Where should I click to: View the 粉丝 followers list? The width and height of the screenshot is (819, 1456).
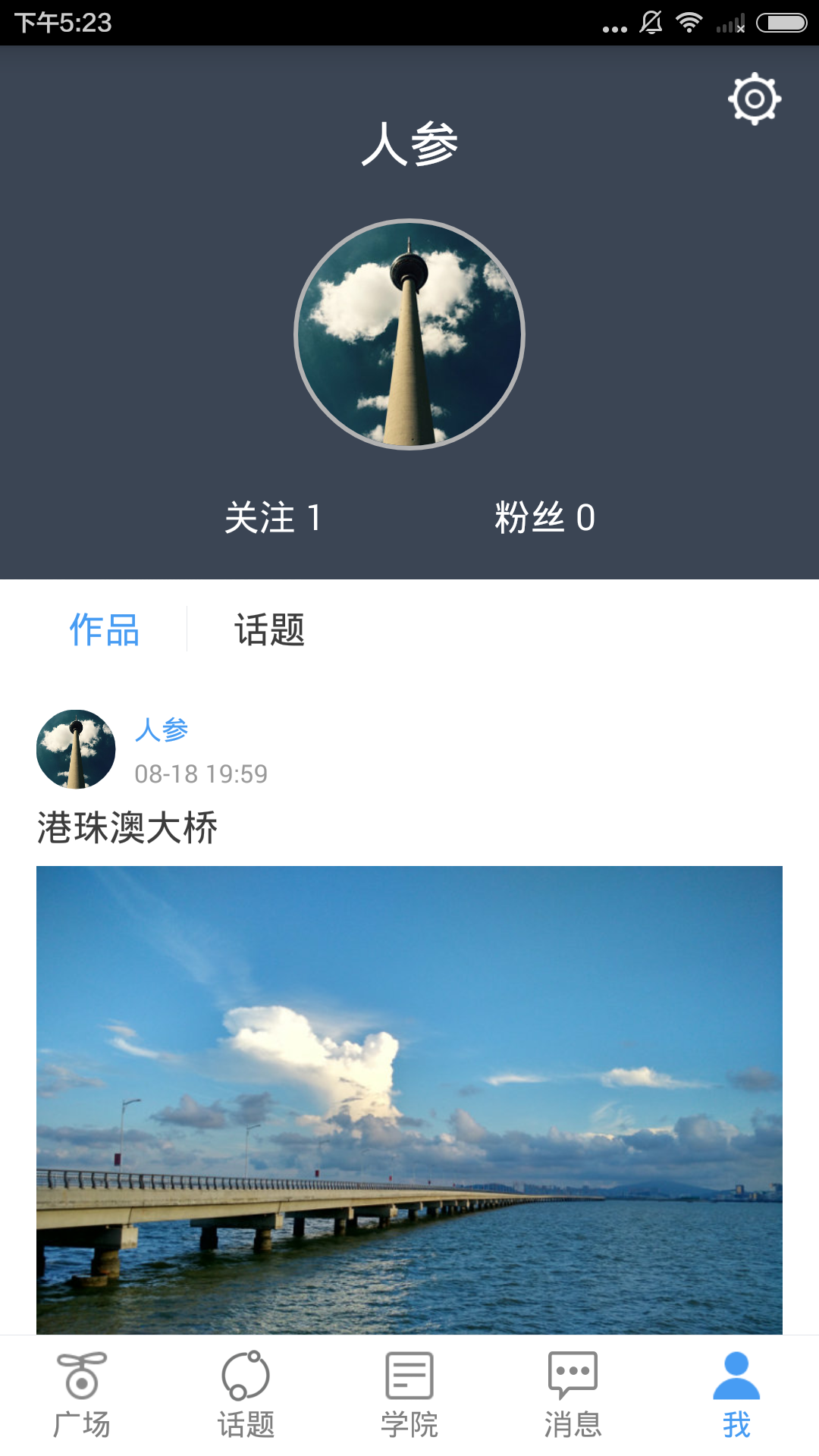click(544, 518)
